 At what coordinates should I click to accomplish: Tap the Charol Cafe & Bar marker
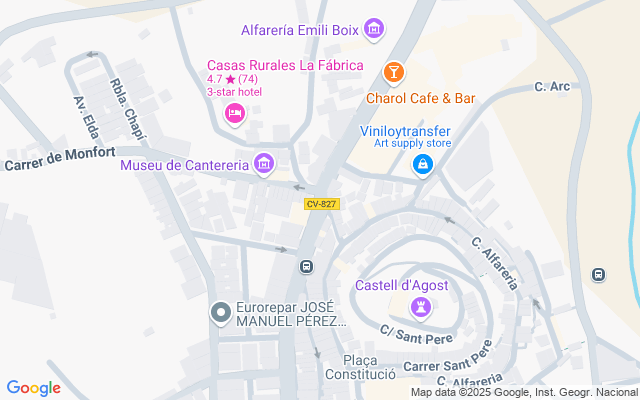394,72
